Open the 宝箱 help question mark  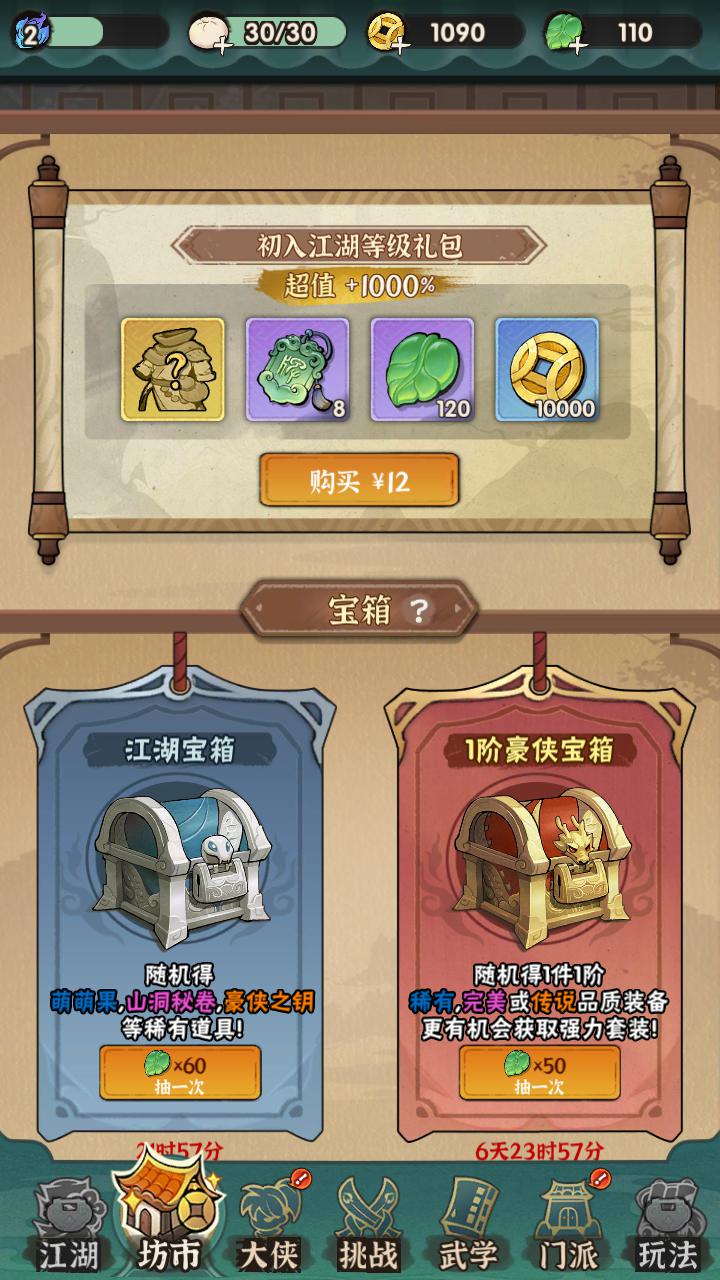click(x=421, y=610)
